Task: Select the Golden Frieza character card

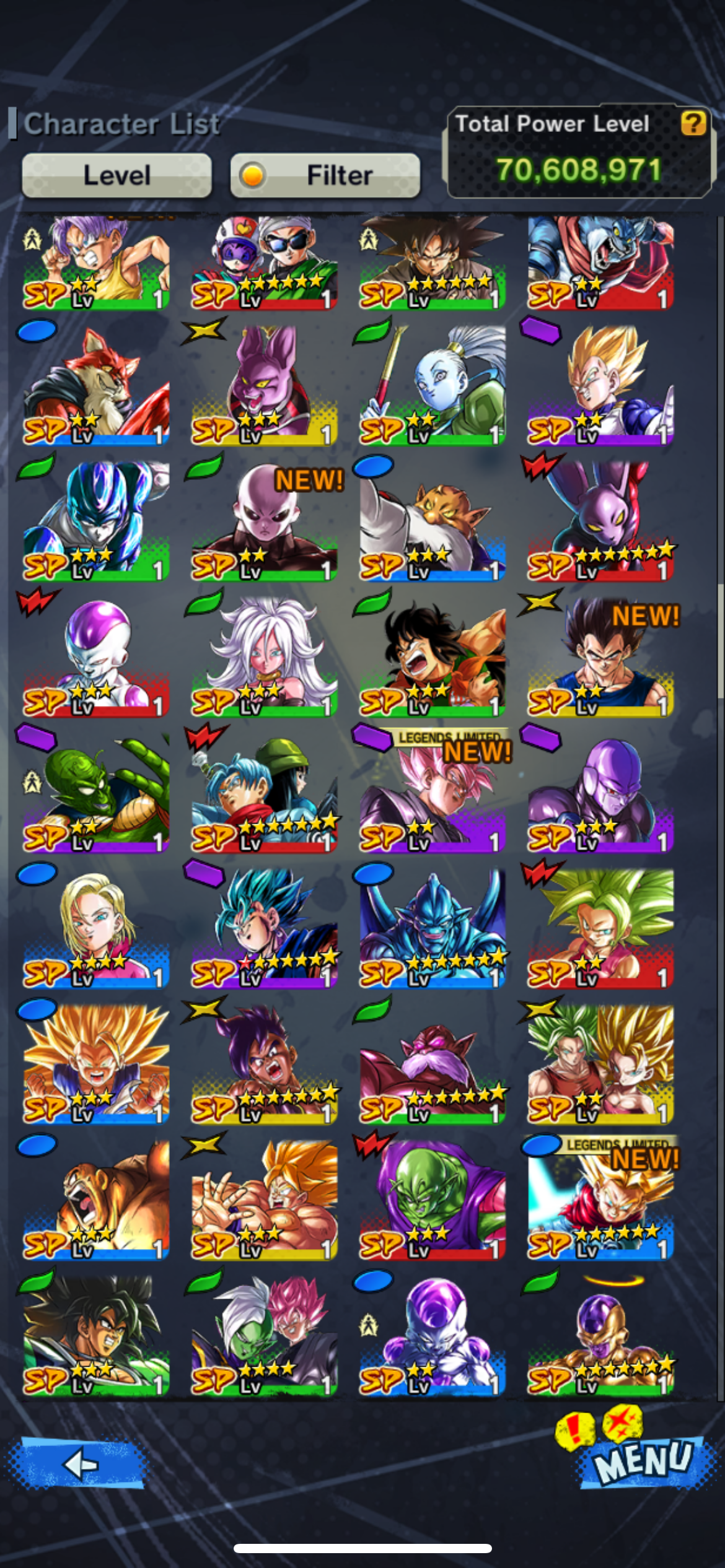Action: coord(600,1336)
